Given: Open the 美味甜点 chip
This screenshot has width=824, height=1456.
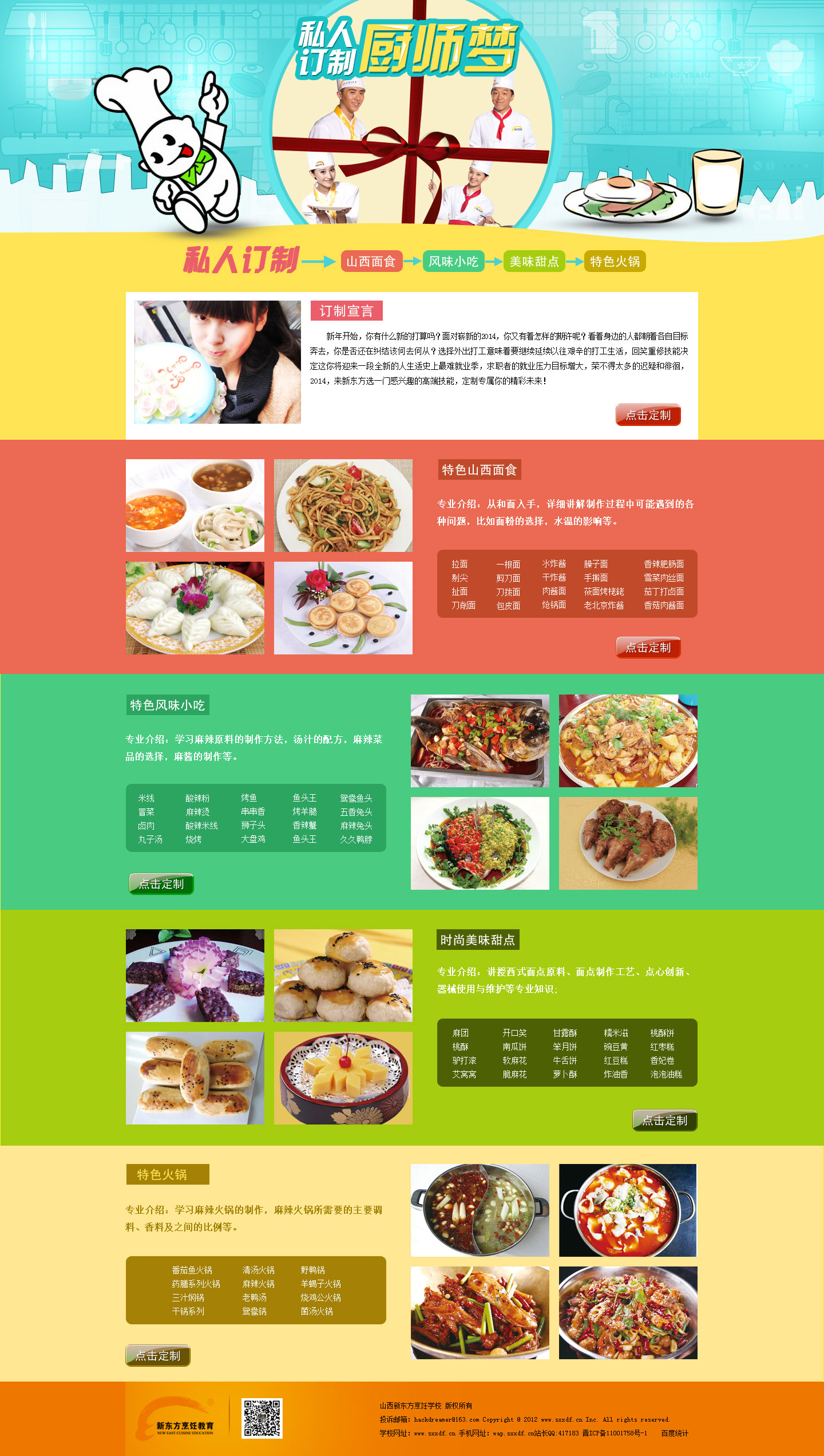Looking at the screenshot, I should click(x=534, y=261).
